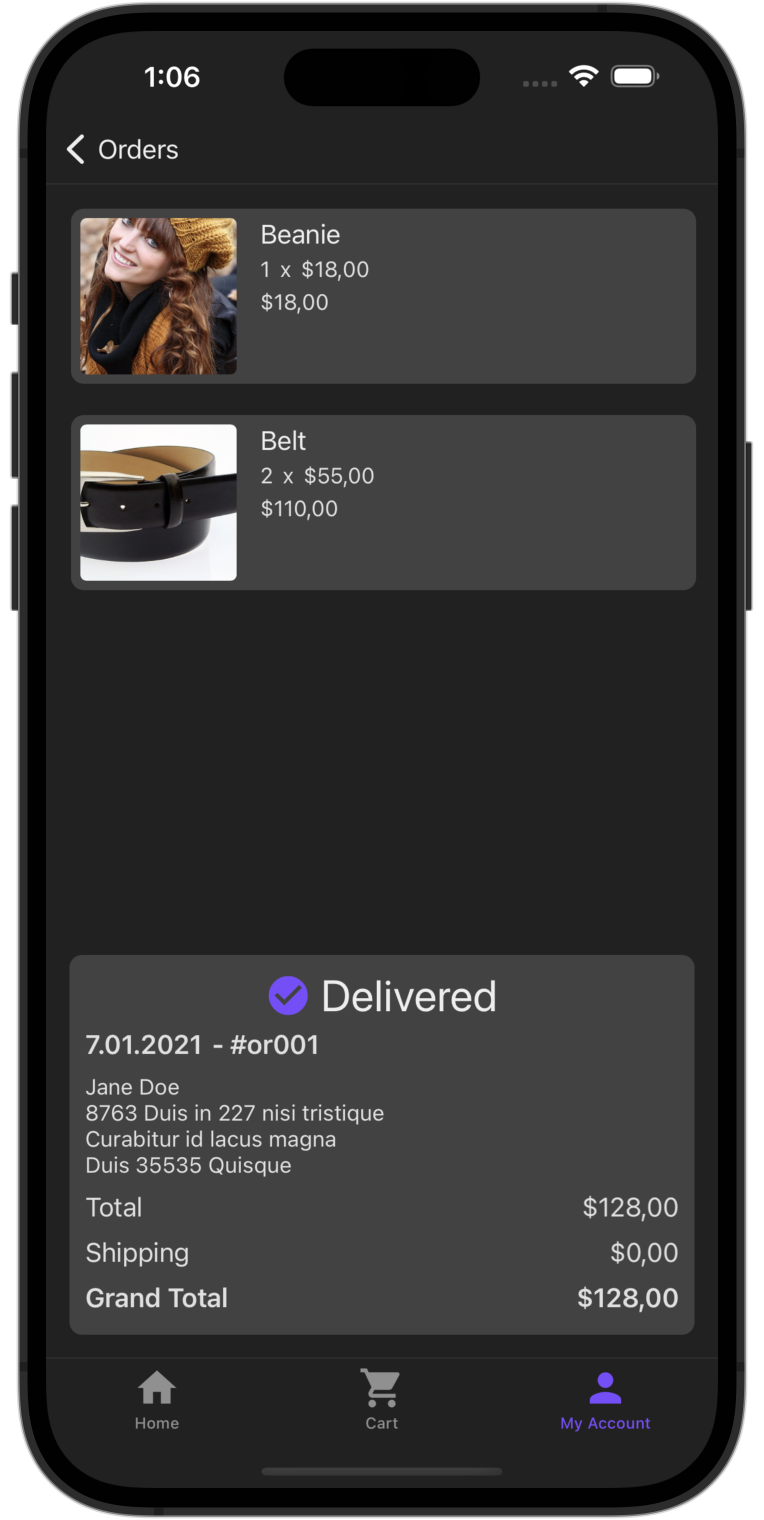764x1520 pixels.
Task: Switch to the Home tab
Action: 156,1400
